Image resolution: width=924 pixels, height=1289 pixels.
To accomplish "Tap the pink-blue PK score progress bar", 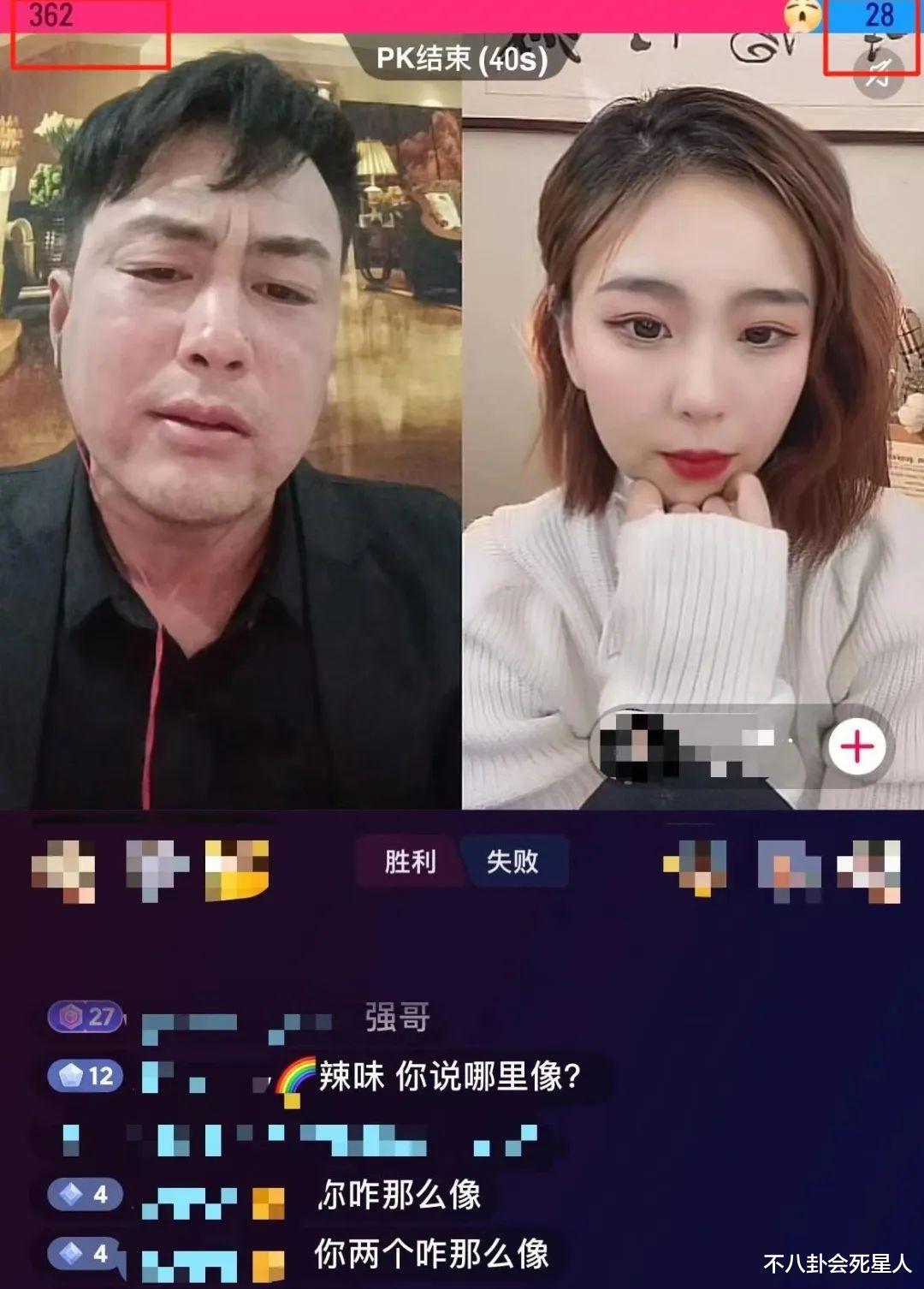I will click(462, 14).
